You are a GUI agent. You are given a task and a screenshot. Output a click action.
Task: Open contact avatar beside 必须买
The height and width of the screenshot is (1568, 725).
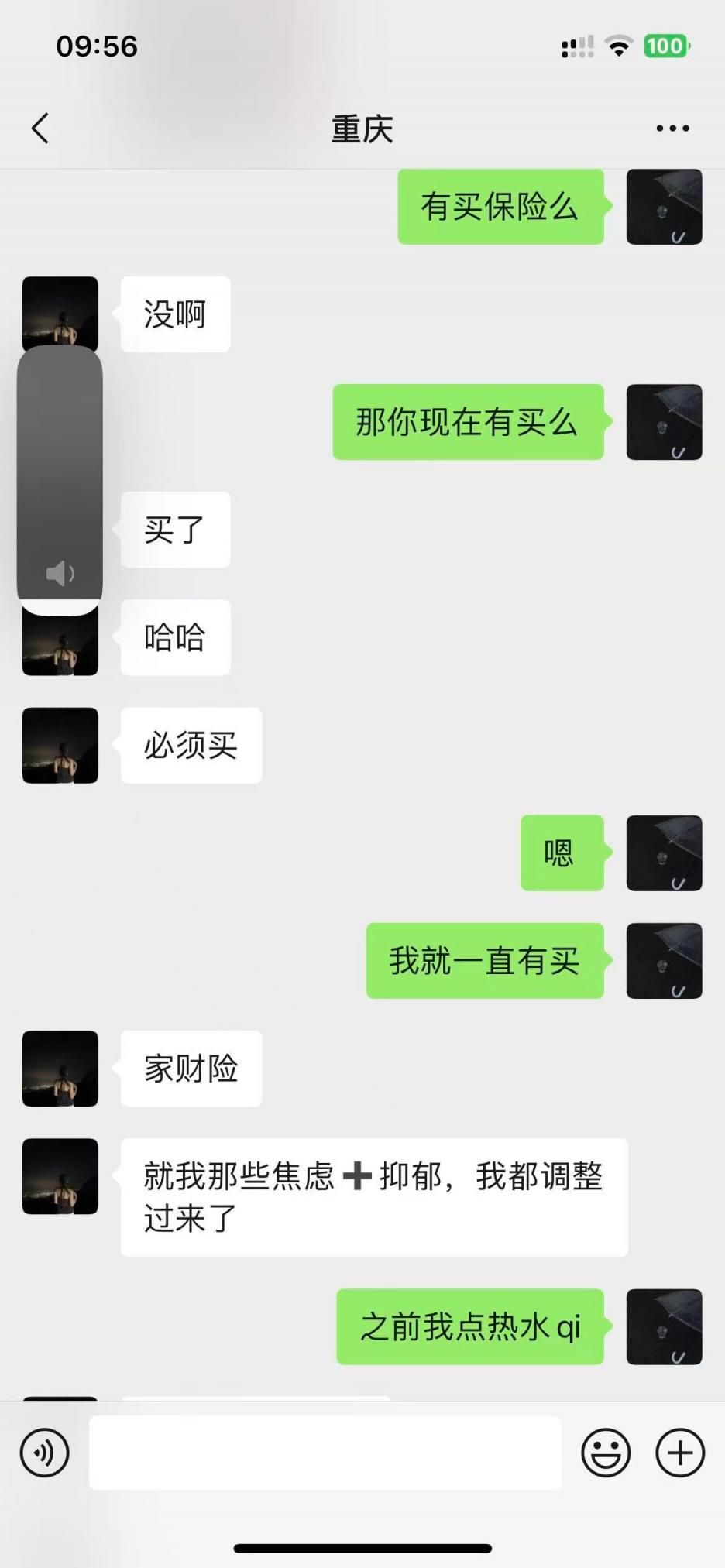click(60, 745)
